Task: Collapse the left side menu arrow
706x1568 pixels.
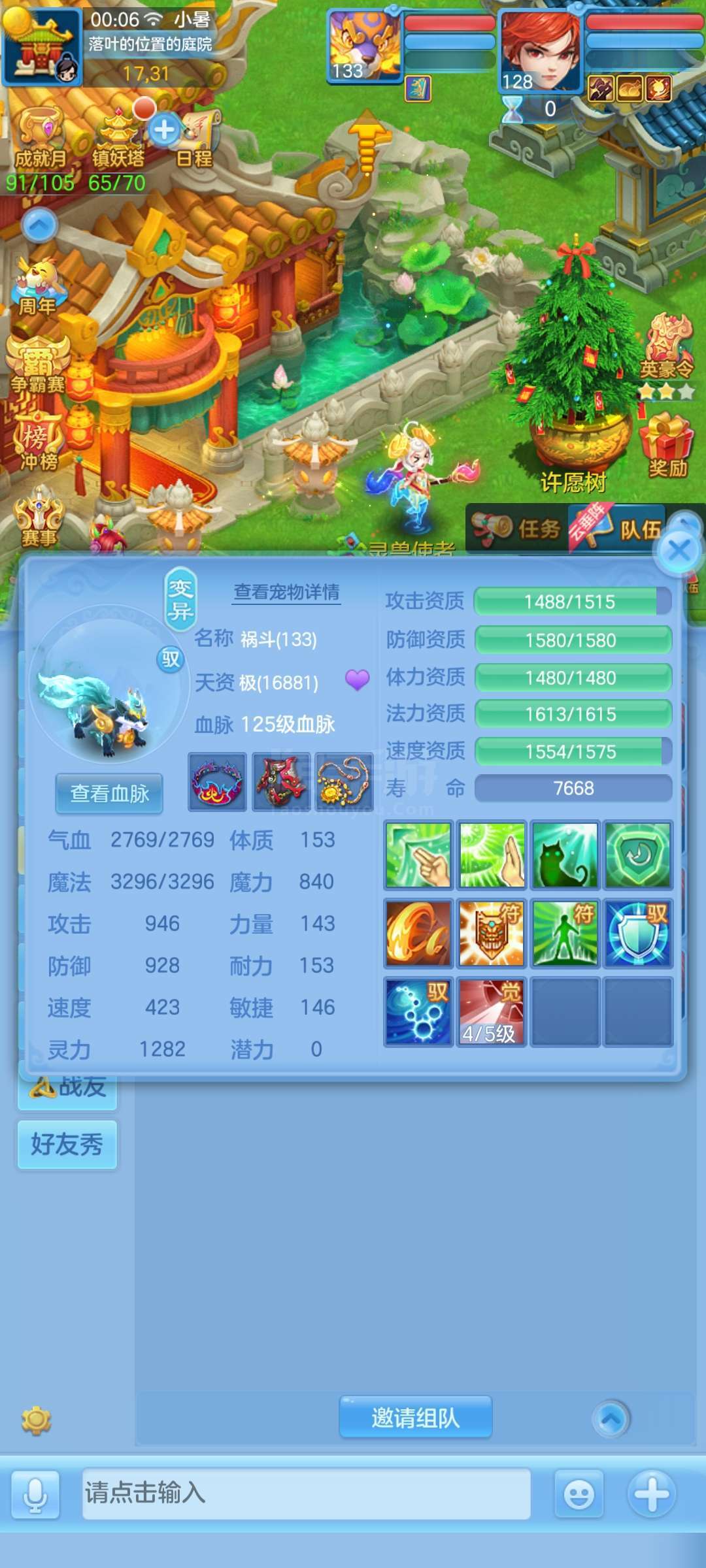Action: [x=39, y=225]
